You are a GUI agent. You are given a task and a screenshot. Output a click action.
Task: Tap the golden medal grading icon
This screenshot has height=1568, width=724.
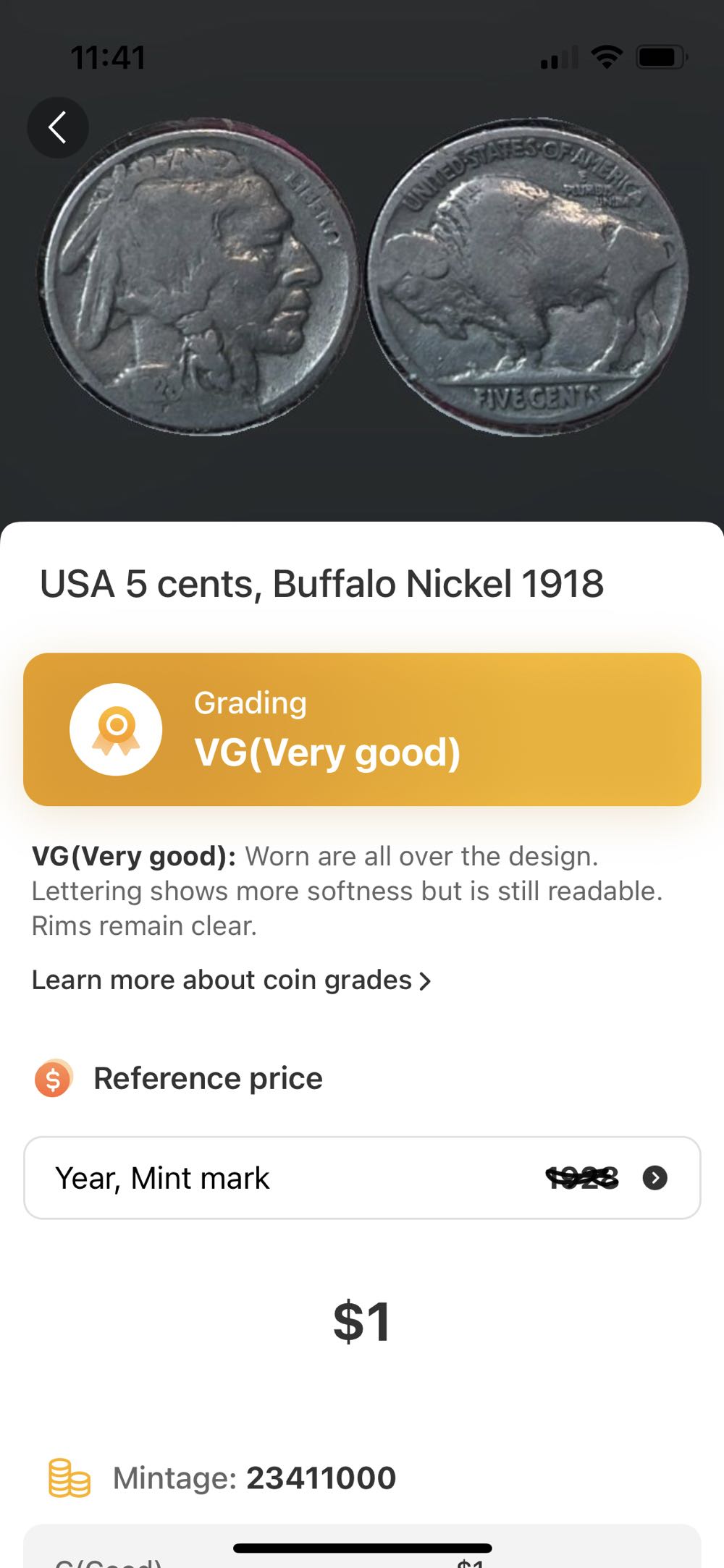116,728
